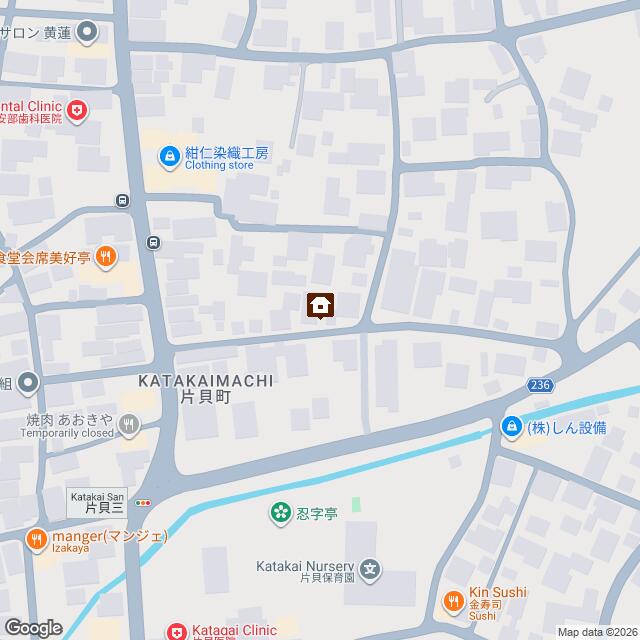Open 焼肉 あおきや temporarily closed restaurant

[x=128, y=425]
